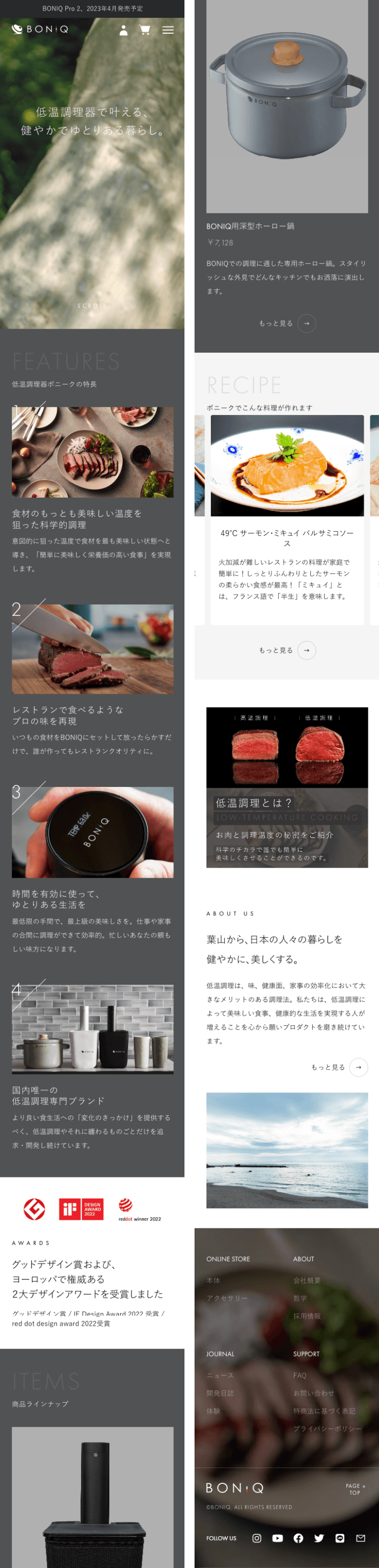
Task: Open the account profile icon
Action: click(123, 30)
